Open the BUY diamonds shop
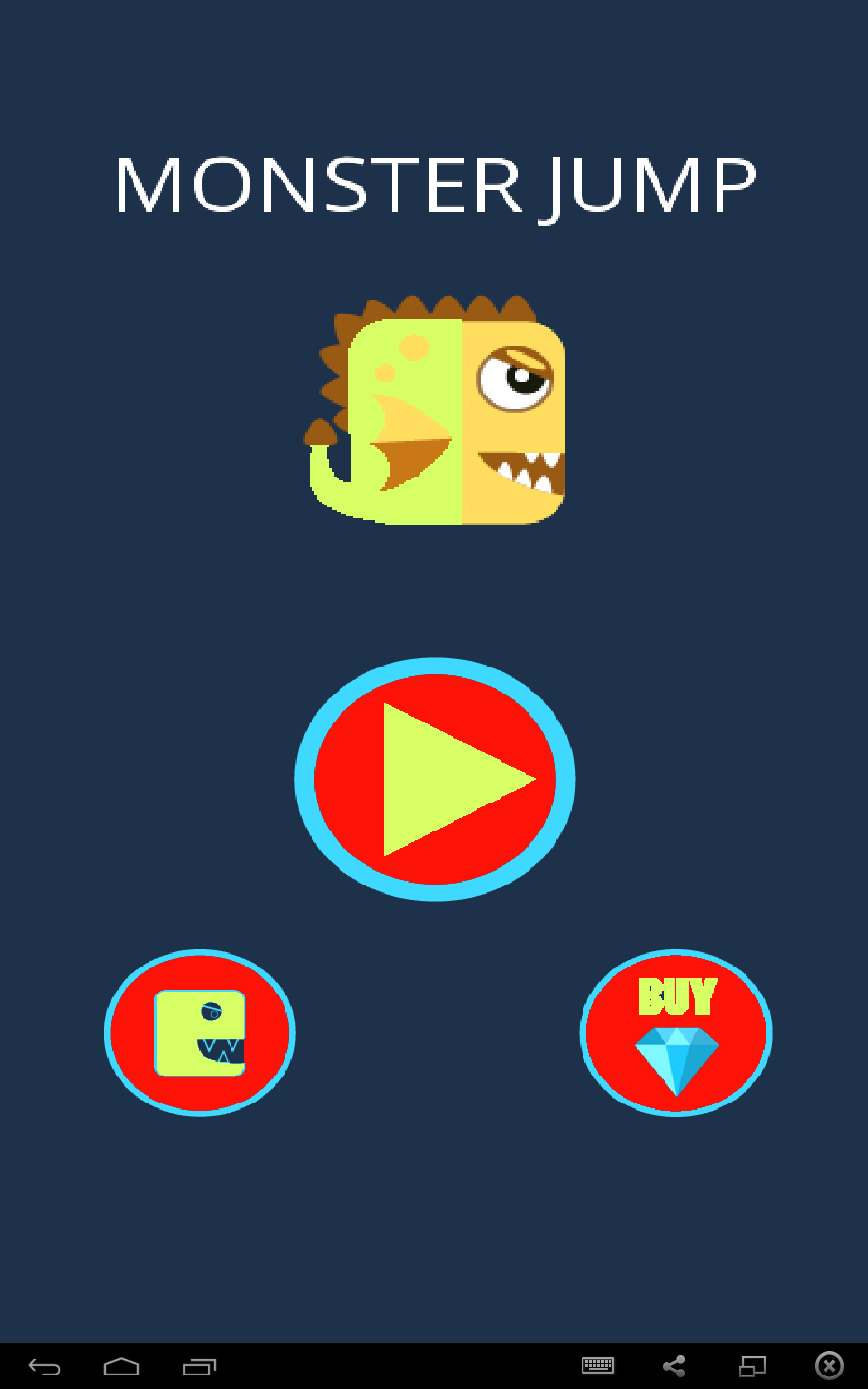The width and height of the screenshot is (868, 1389). [676, 1033]
